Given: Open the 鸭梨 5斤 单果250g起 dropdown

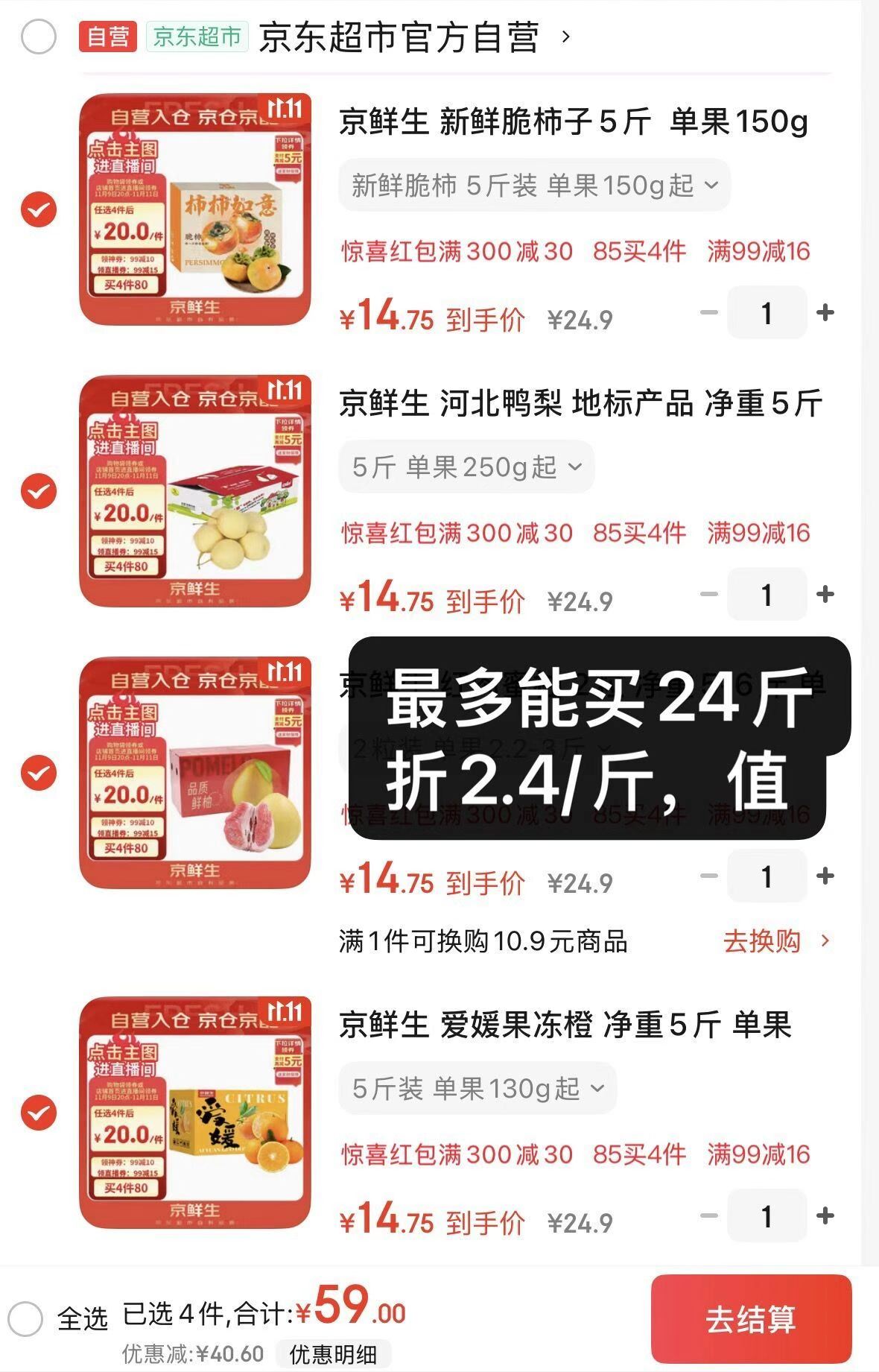Looking at the screenshot, I should 466,466.
